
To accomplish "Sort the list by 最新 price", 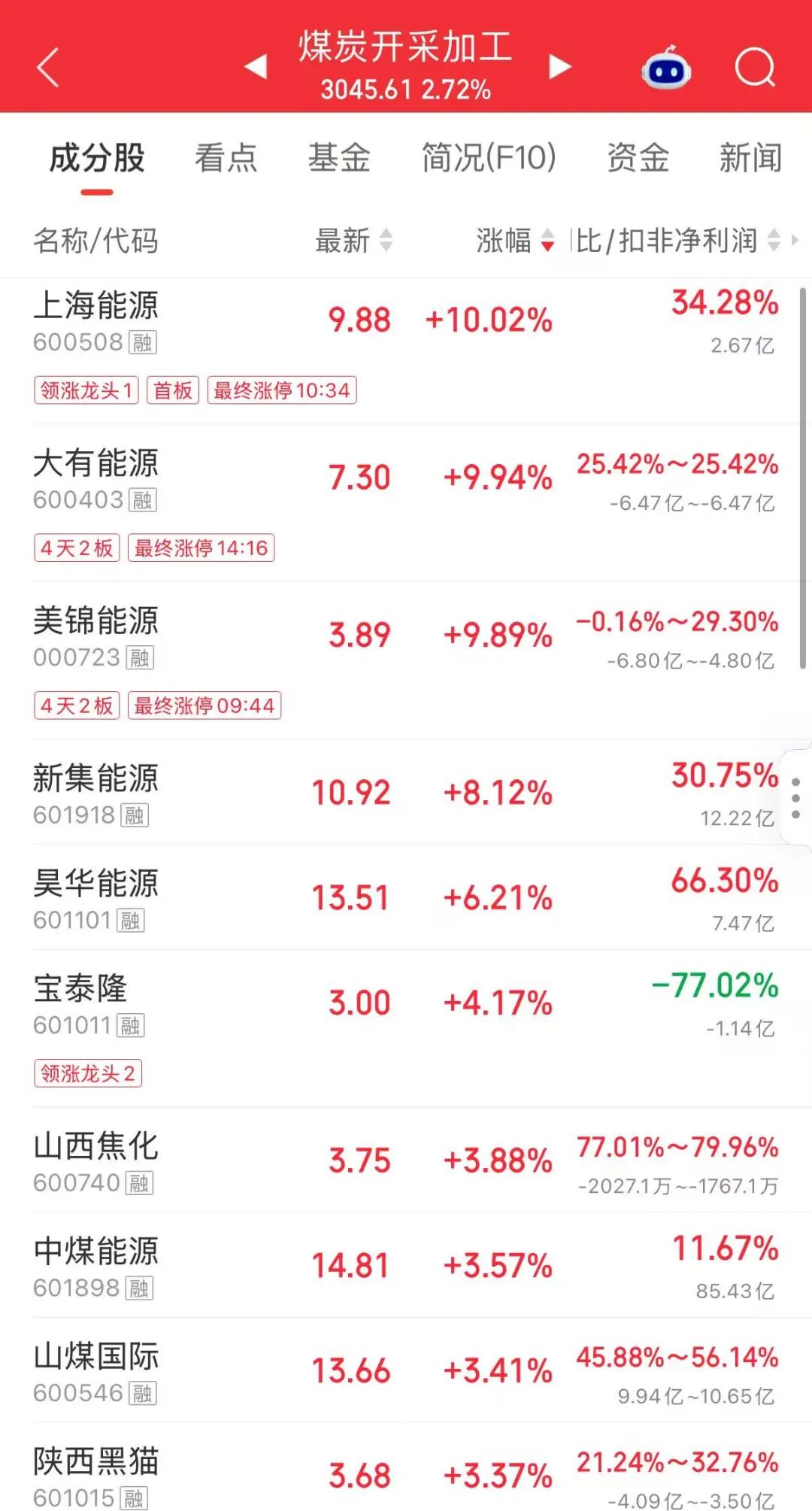I will (354, 241).
